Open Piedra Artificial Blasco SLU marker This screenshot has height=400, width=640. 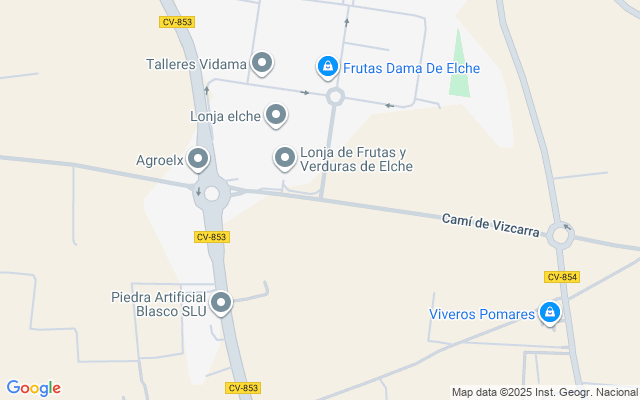click(221, 304)
